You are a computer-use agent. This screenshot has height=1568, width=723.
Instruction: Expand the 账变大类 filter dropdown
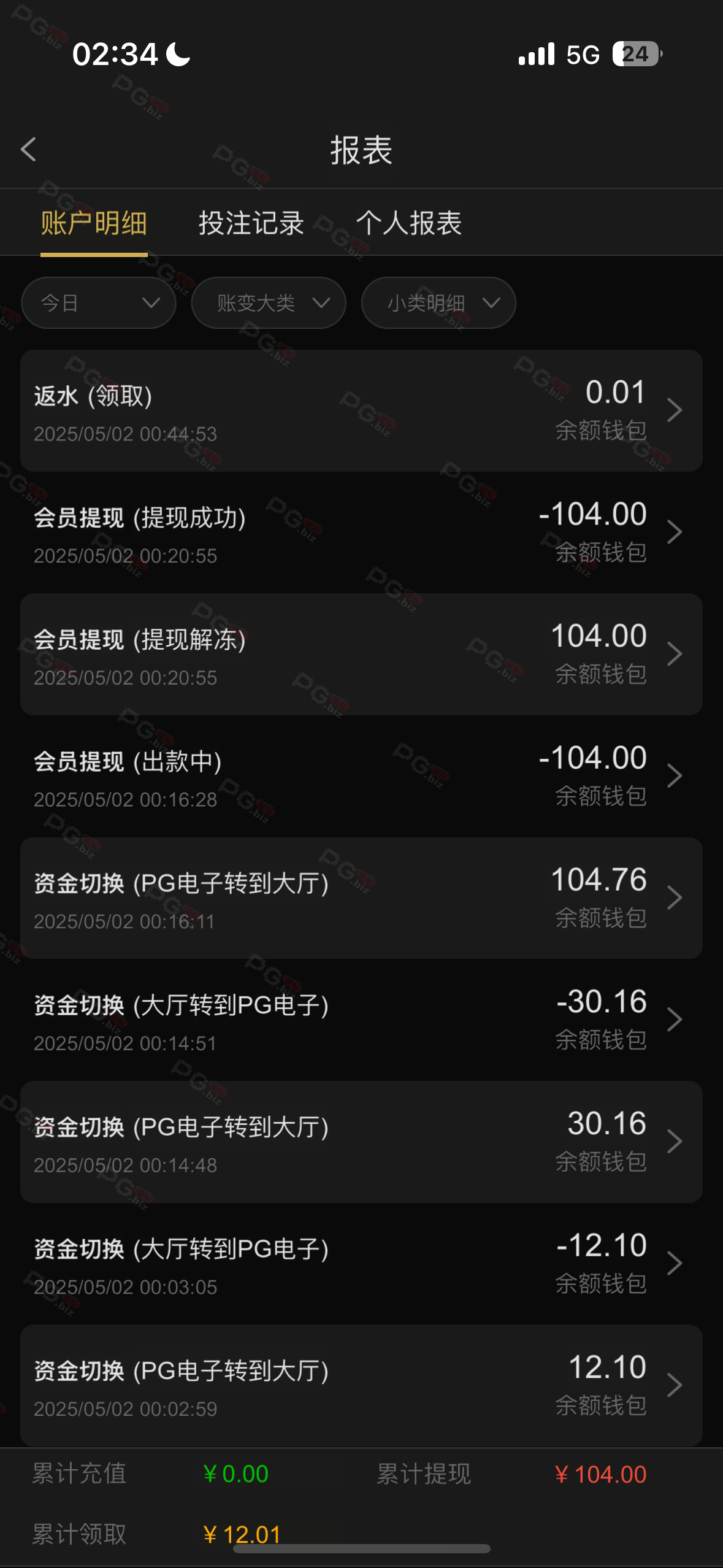[x=269, y=303]
